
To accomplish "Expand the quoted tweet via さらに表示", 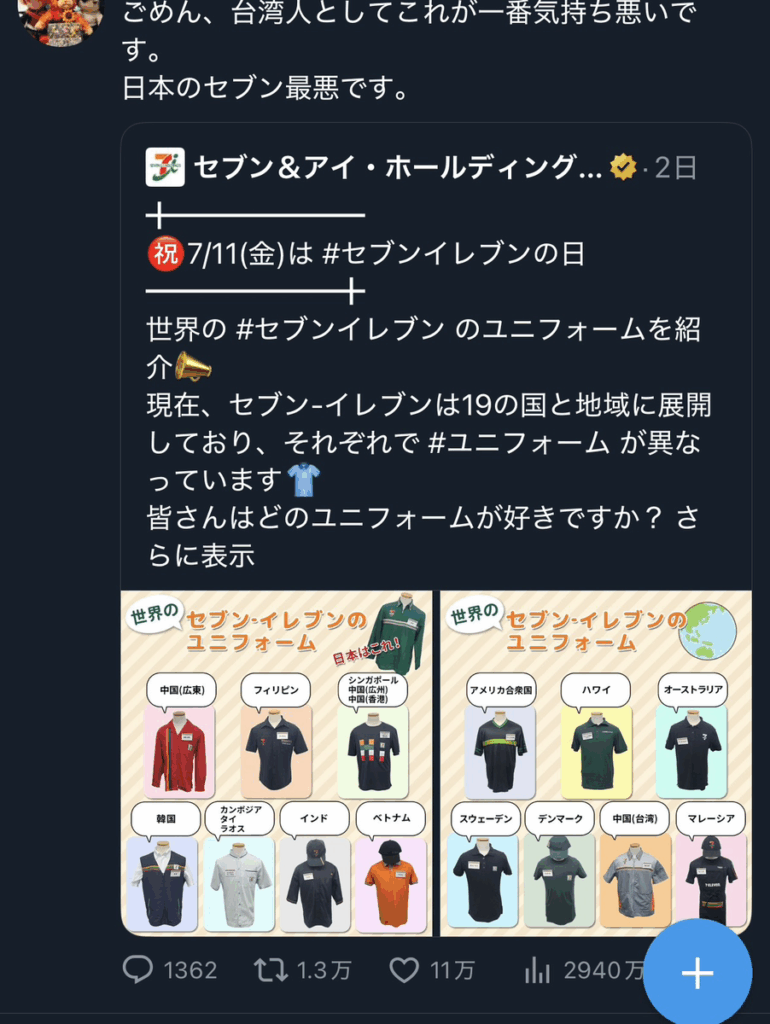I will click(201, 555).
